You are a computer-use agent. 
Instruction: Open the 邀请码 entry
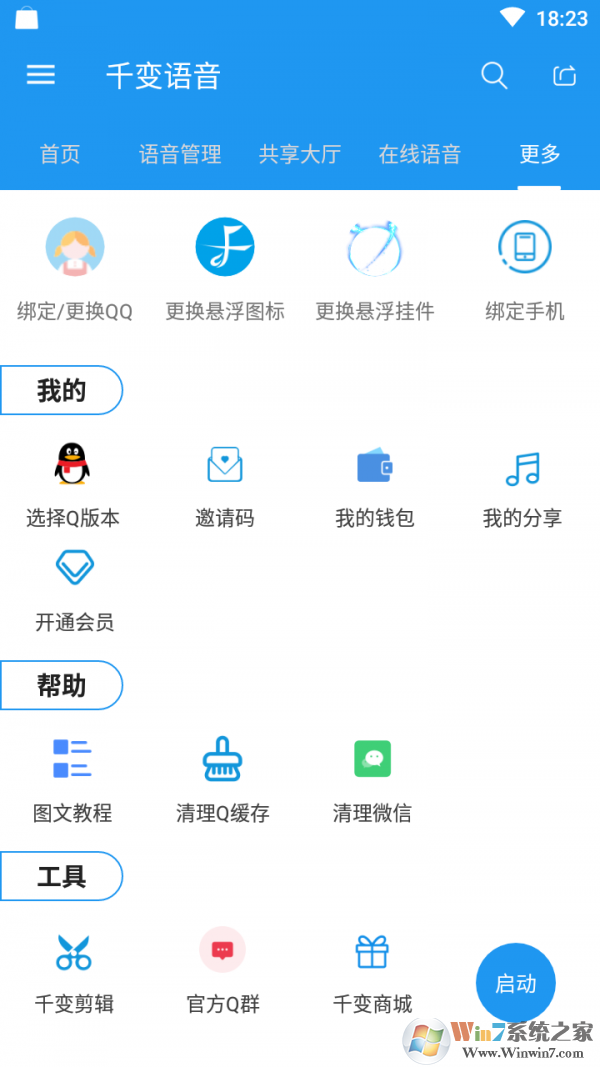click(x=225, y=485)
